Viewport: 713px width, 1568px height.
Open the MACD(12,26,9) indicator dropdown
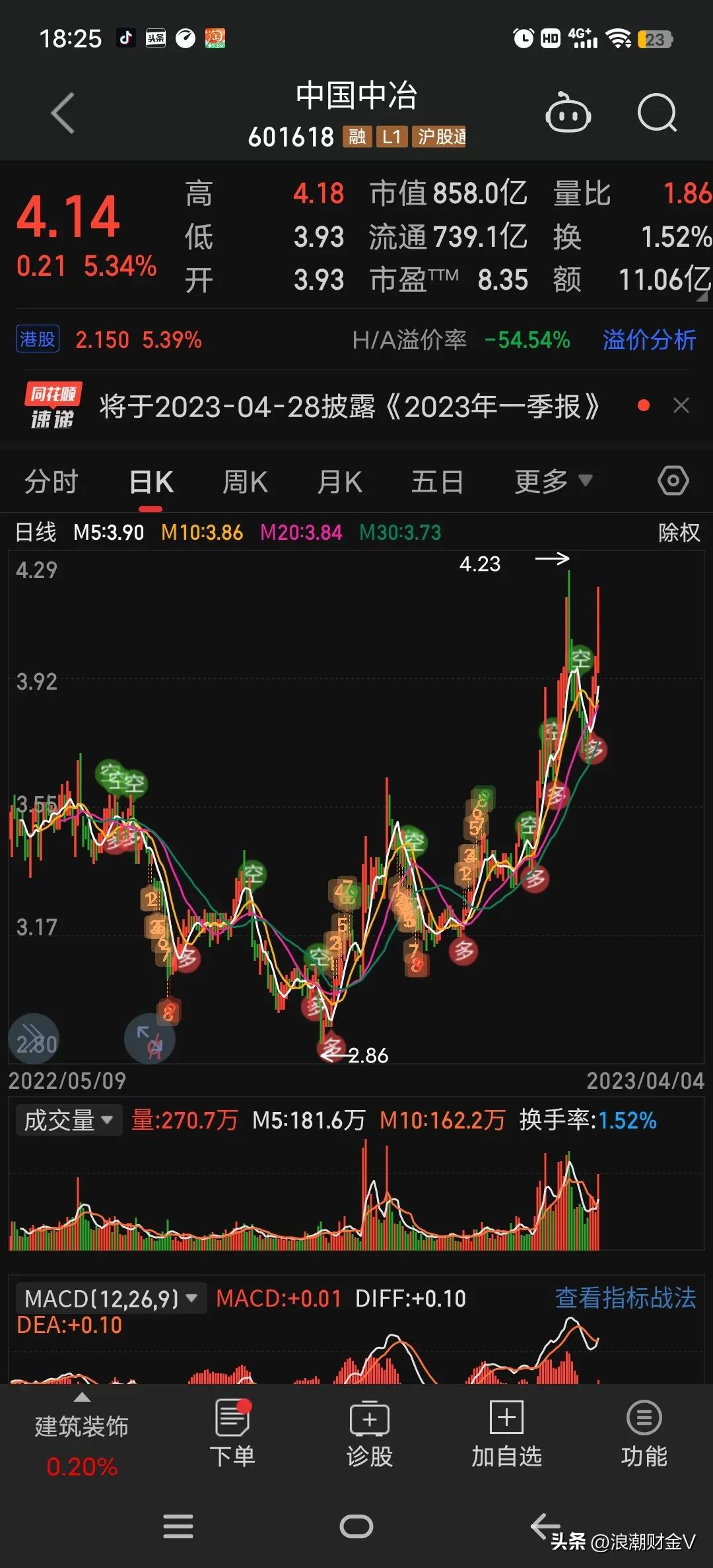(111, 1297)
